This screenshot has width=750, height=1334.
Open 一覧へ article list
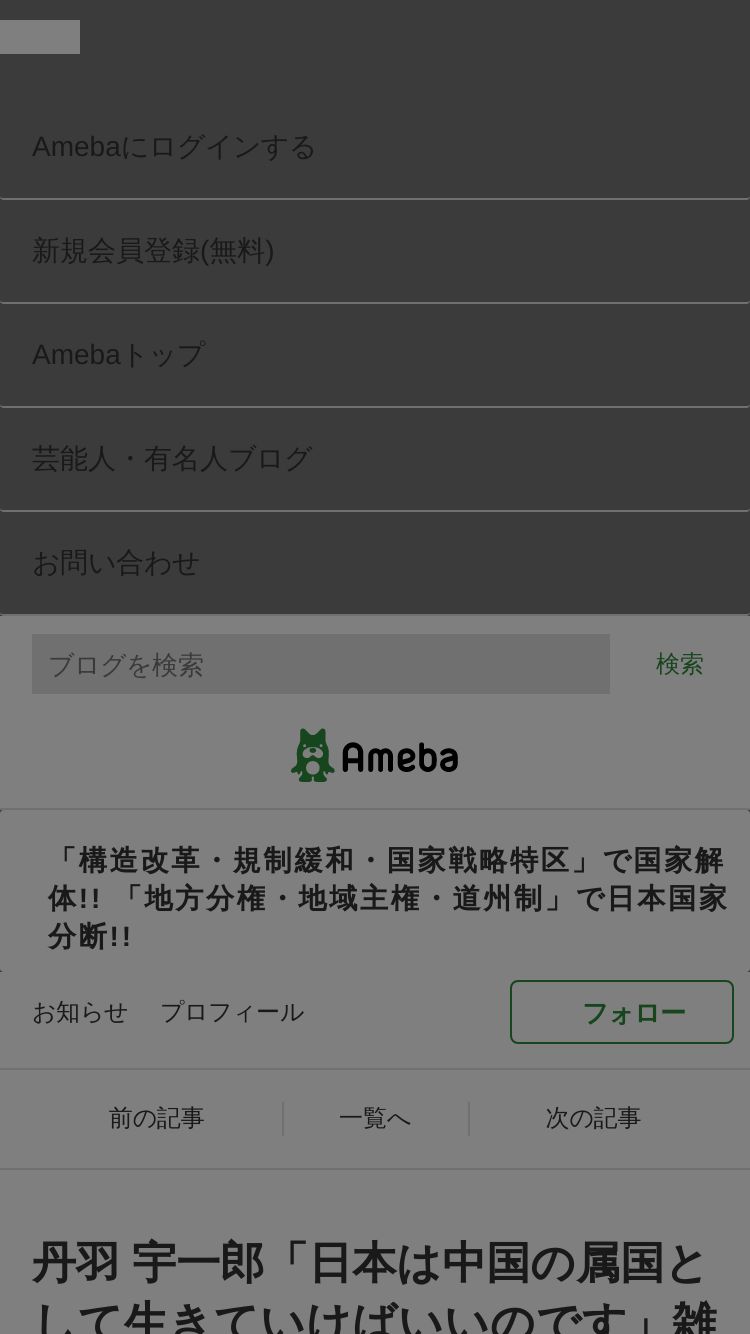375,1118
